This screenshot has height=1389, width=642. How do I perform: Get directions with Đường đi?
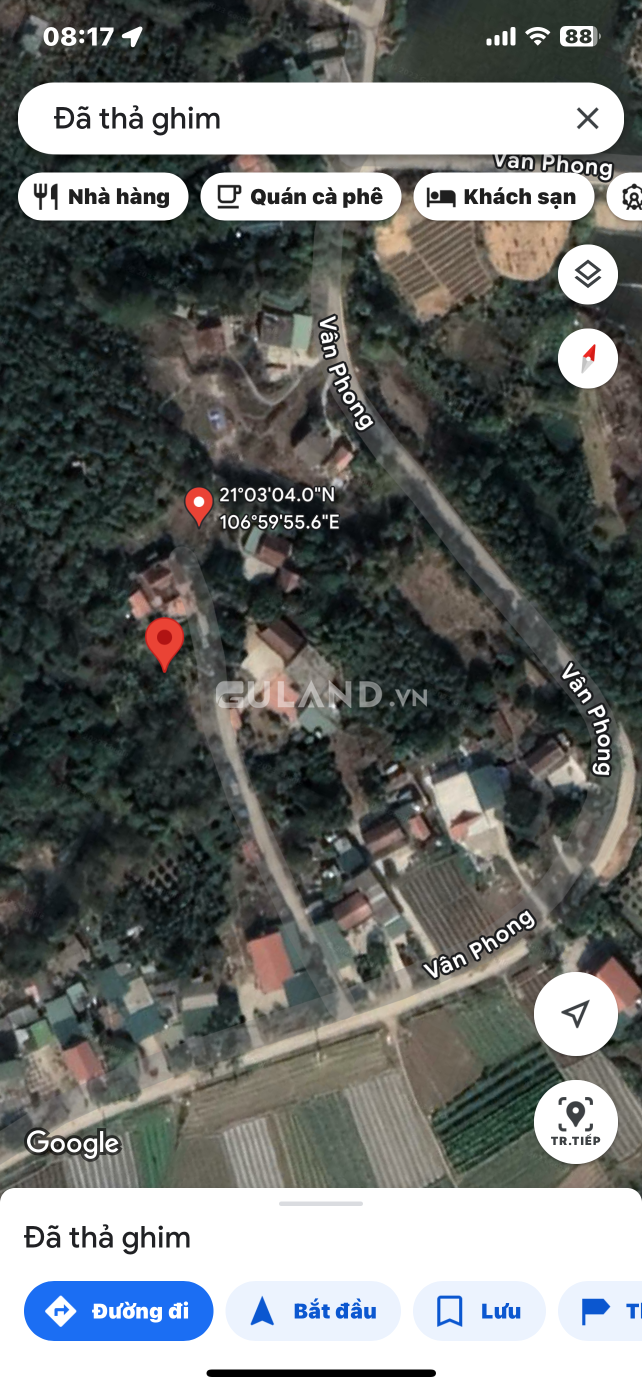pos(119,1311)
